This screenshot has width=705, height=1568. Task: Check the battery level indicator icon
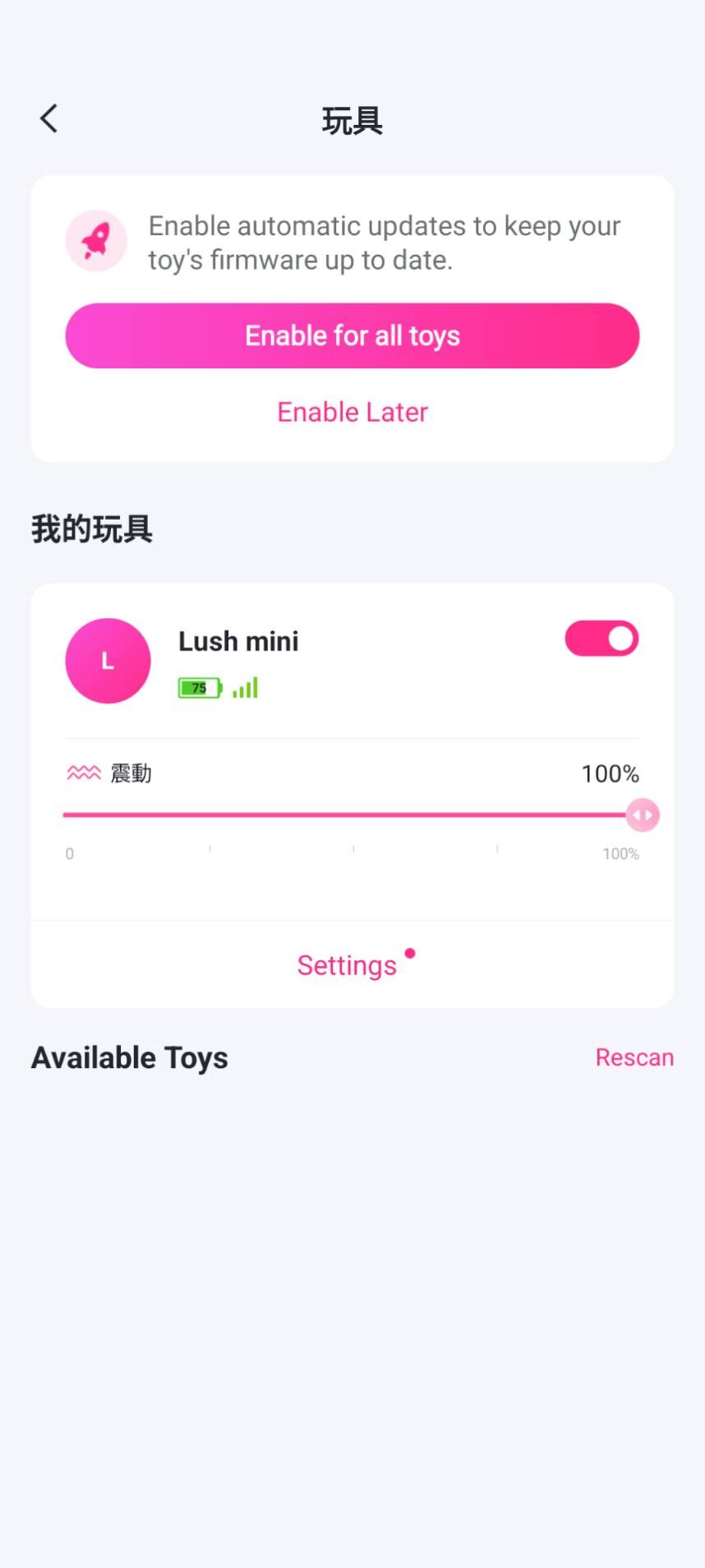[198, 687]
